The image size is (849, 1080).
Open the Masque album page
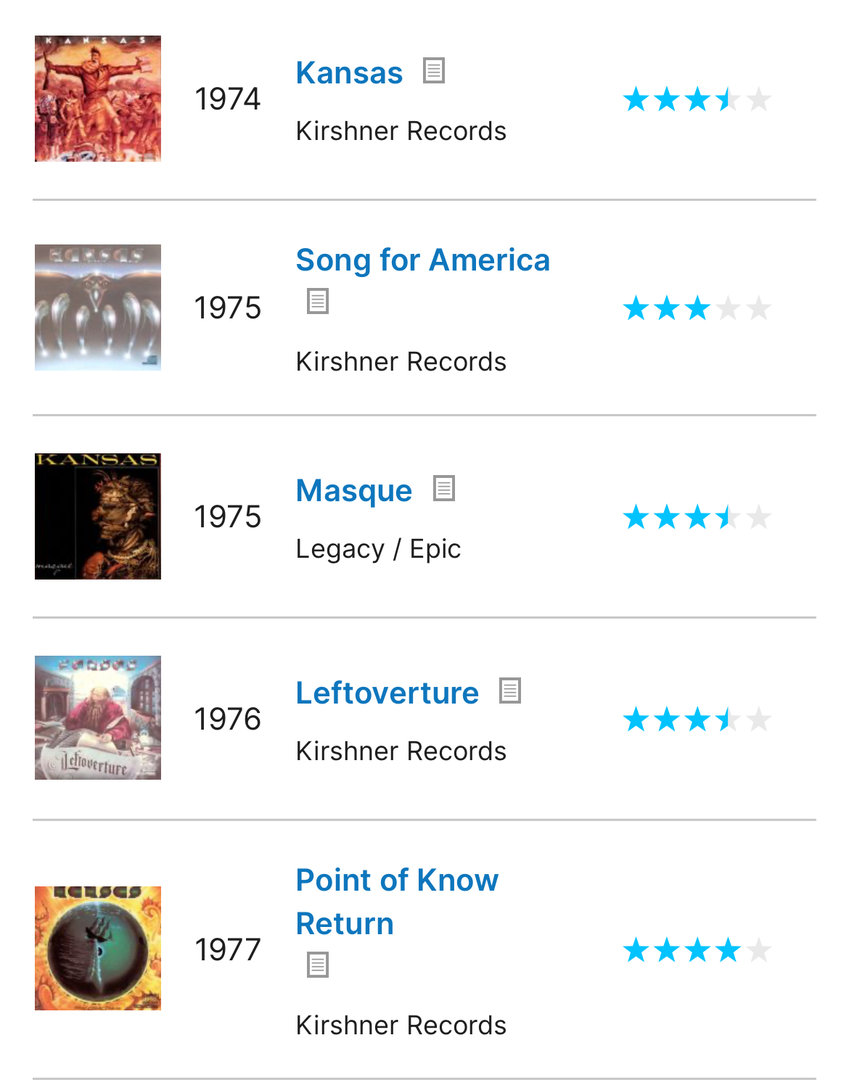click(354, 491)
